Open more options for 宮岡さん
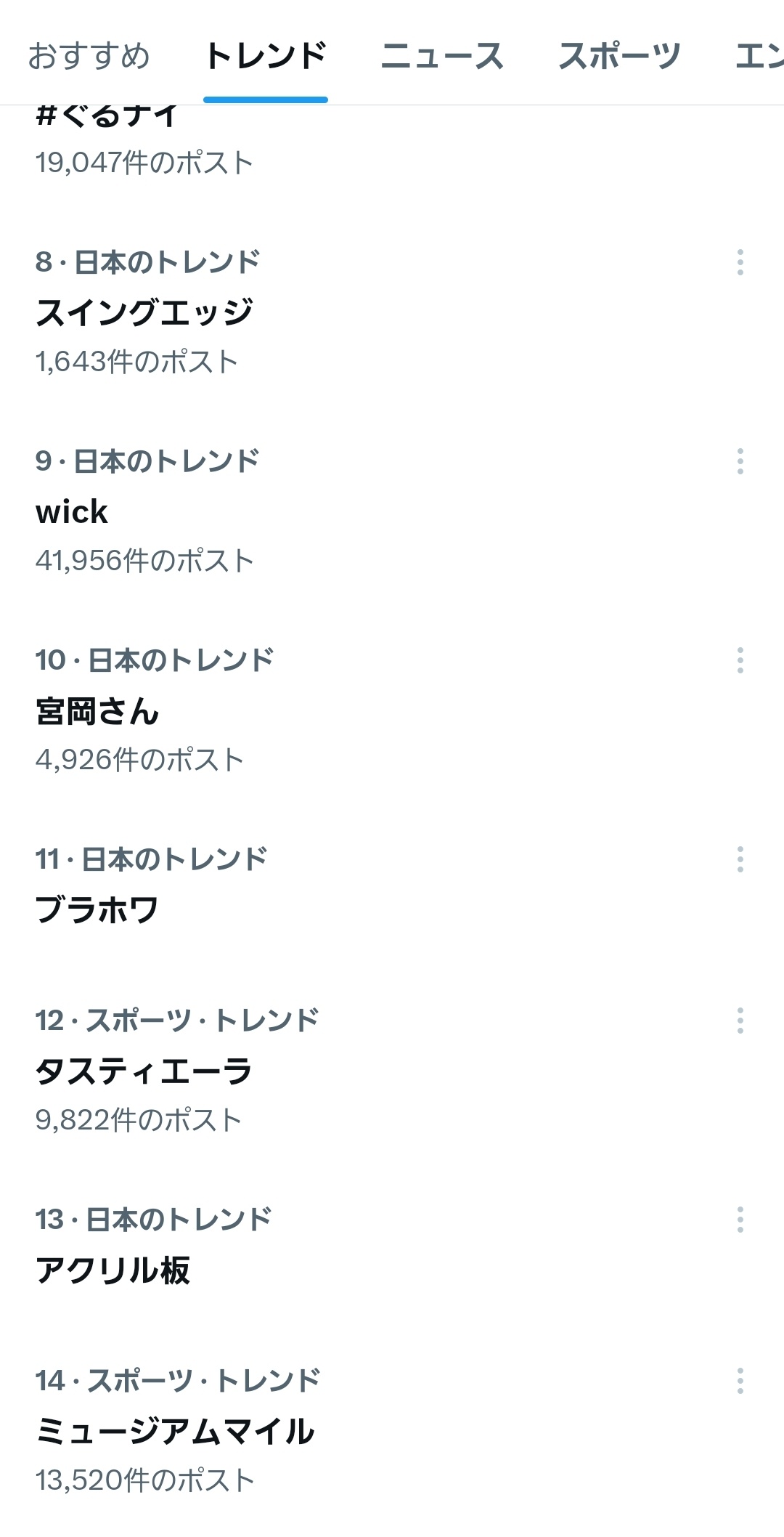This screenshot has height=1537, width=784. click(740, 660)
